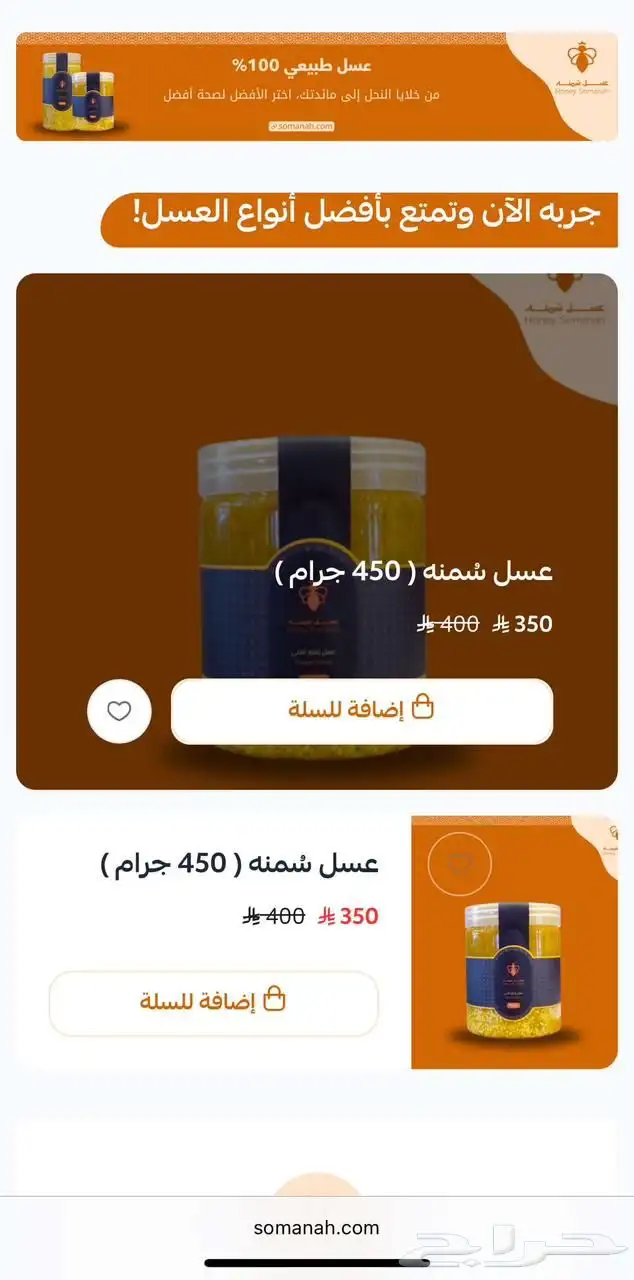Tap the heart next to the brown card's cart button

coord(119,712)
